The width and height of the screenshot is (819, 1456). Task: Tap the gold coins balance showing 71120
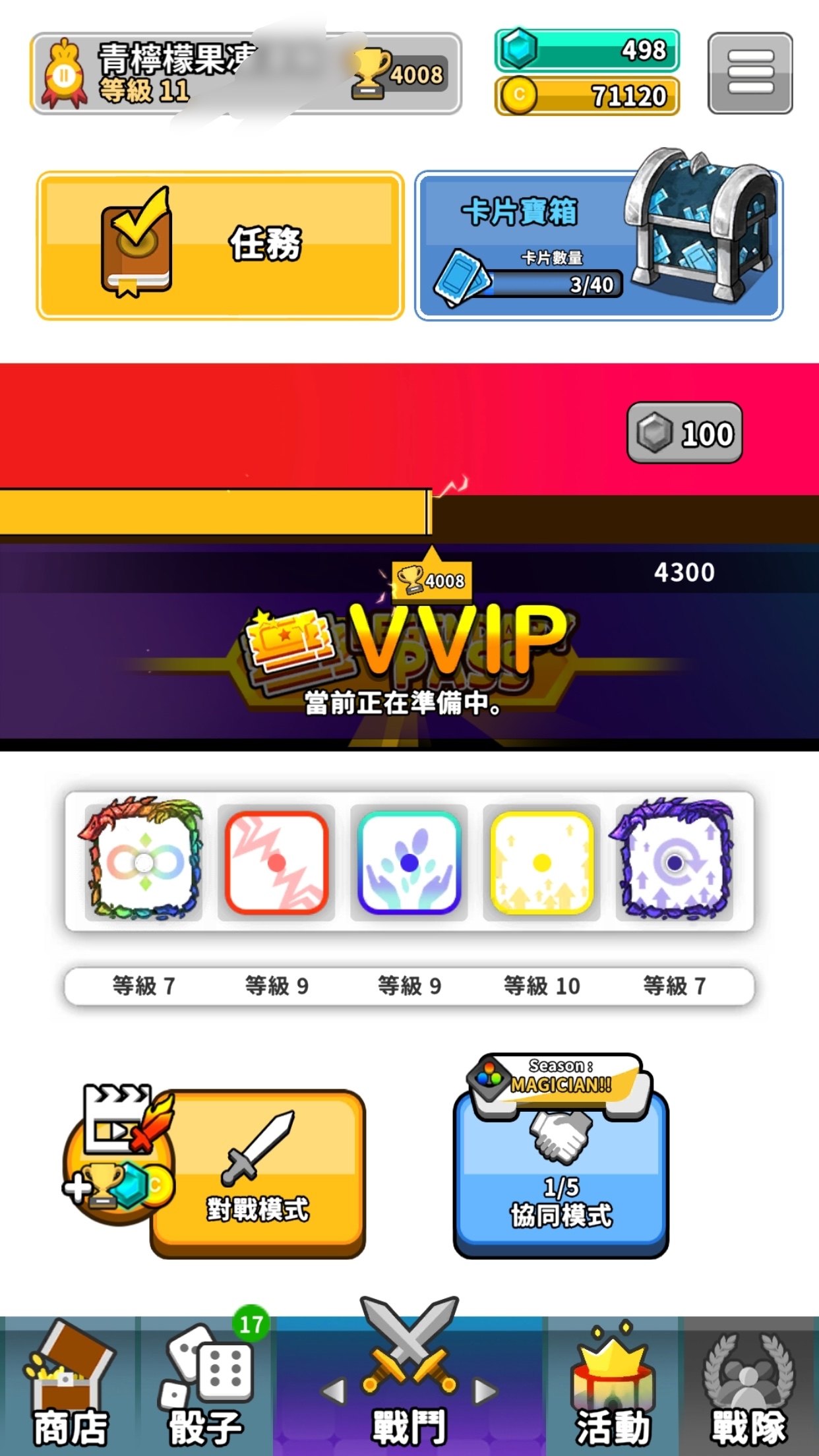pyautogui.click(x=587, y=96)
